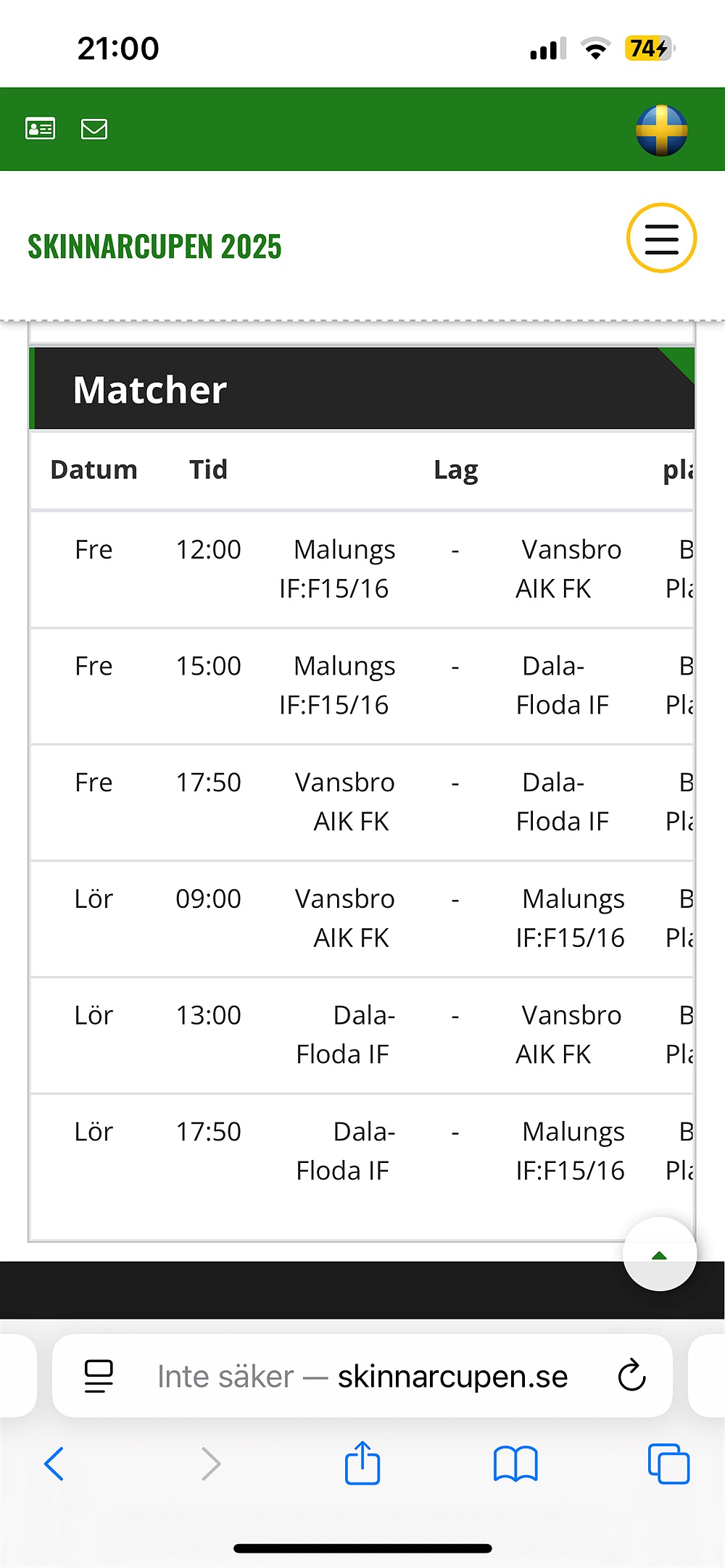Open the envelope mail icon
Screen dimensions: 725x1568
94,129
